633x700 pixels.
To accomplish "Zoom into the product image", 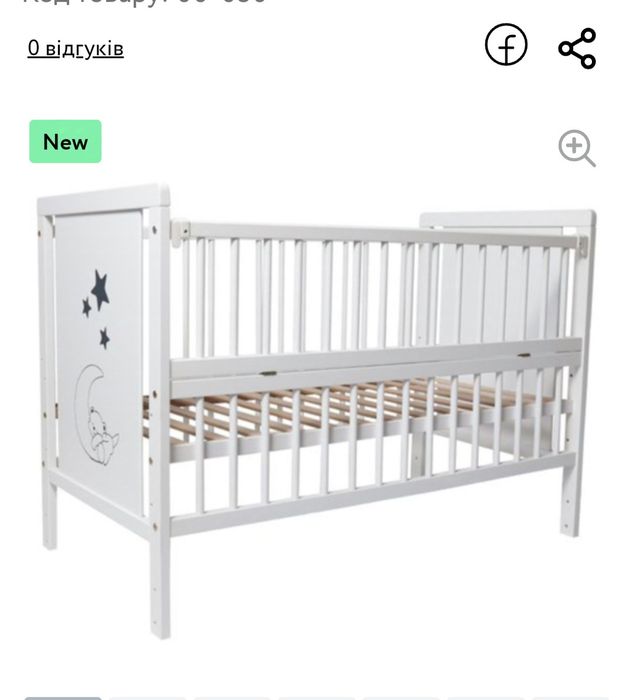I will pos(577,148).
